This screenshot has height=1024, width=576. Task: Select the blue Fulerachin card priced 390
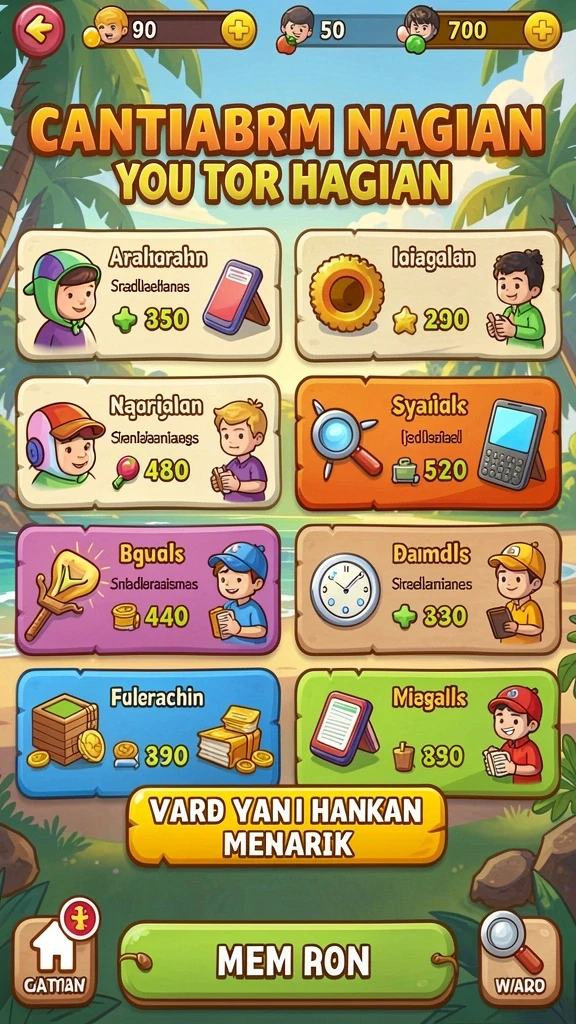coord(149,732)
